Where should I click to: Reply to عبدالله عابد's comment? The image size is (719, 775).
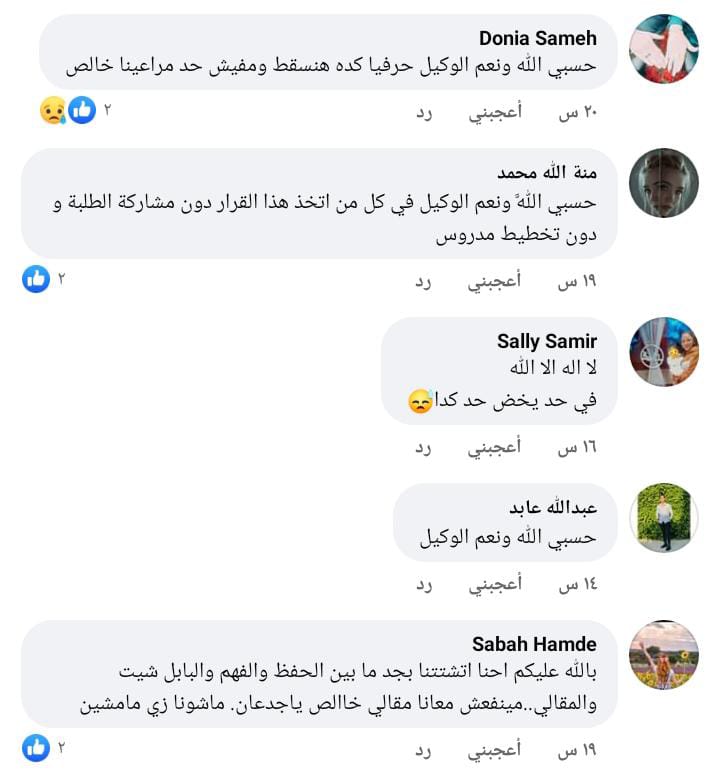pyautogui.click(x=424, y=585)
